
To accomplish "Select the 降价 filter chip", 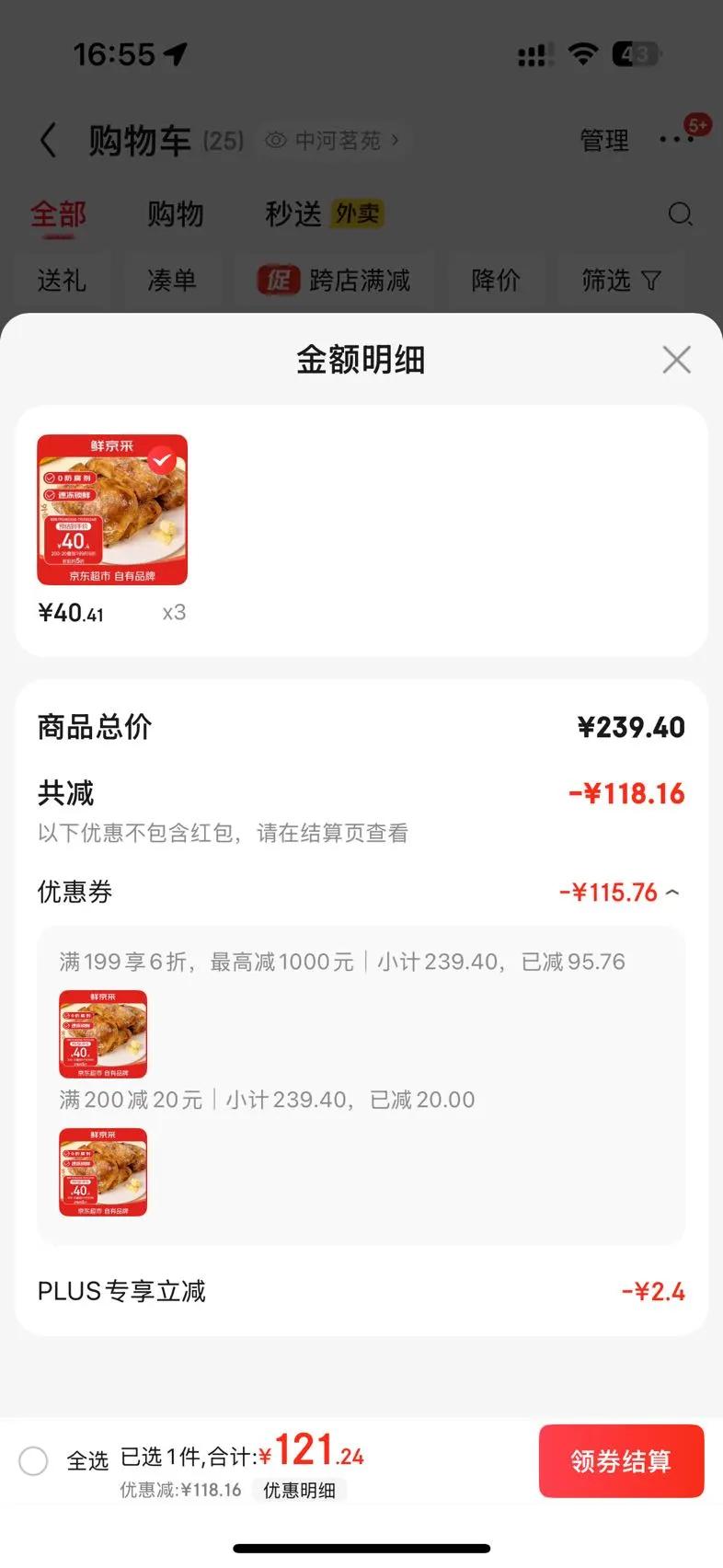I will [496, 280].
